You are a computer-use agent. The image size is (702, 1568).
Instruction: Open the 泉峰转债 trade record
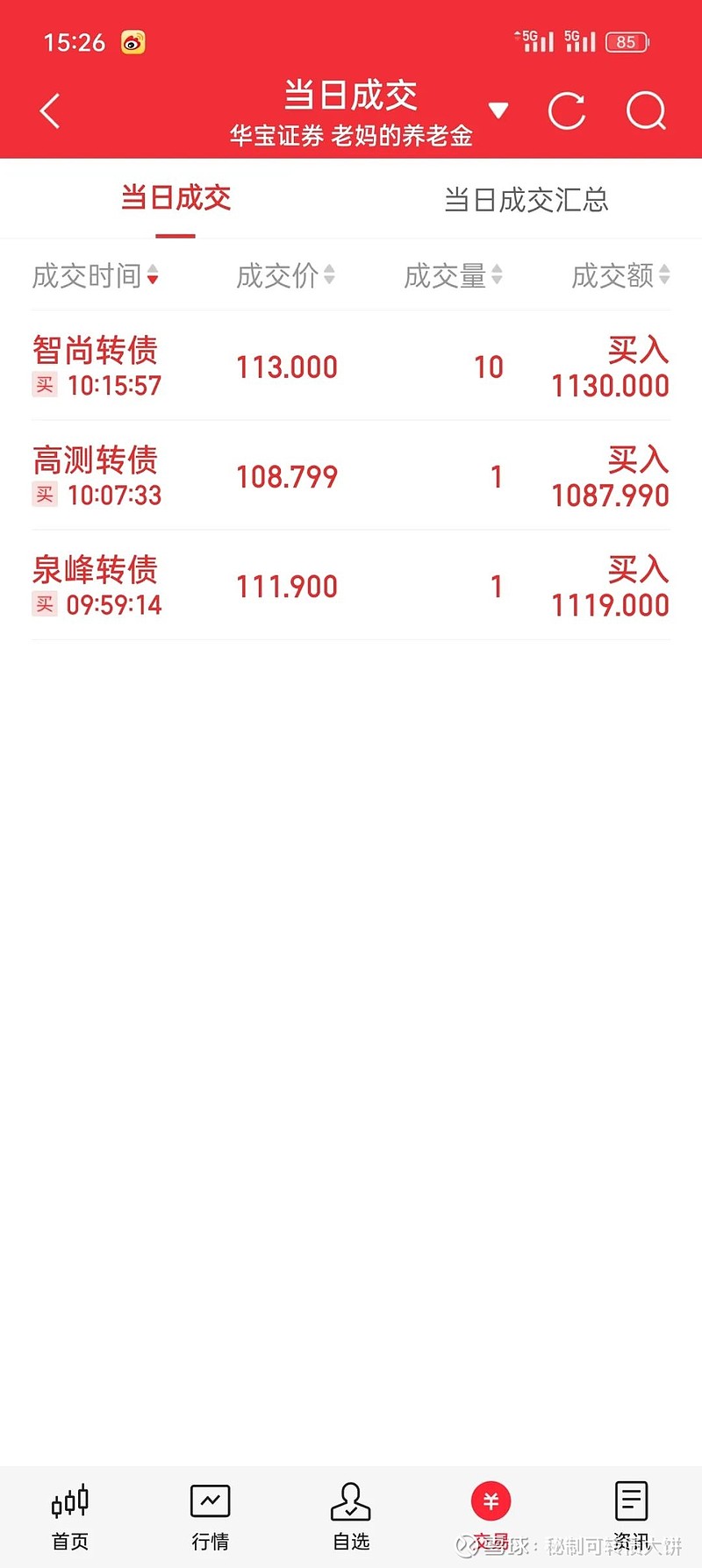pos(351,585)
